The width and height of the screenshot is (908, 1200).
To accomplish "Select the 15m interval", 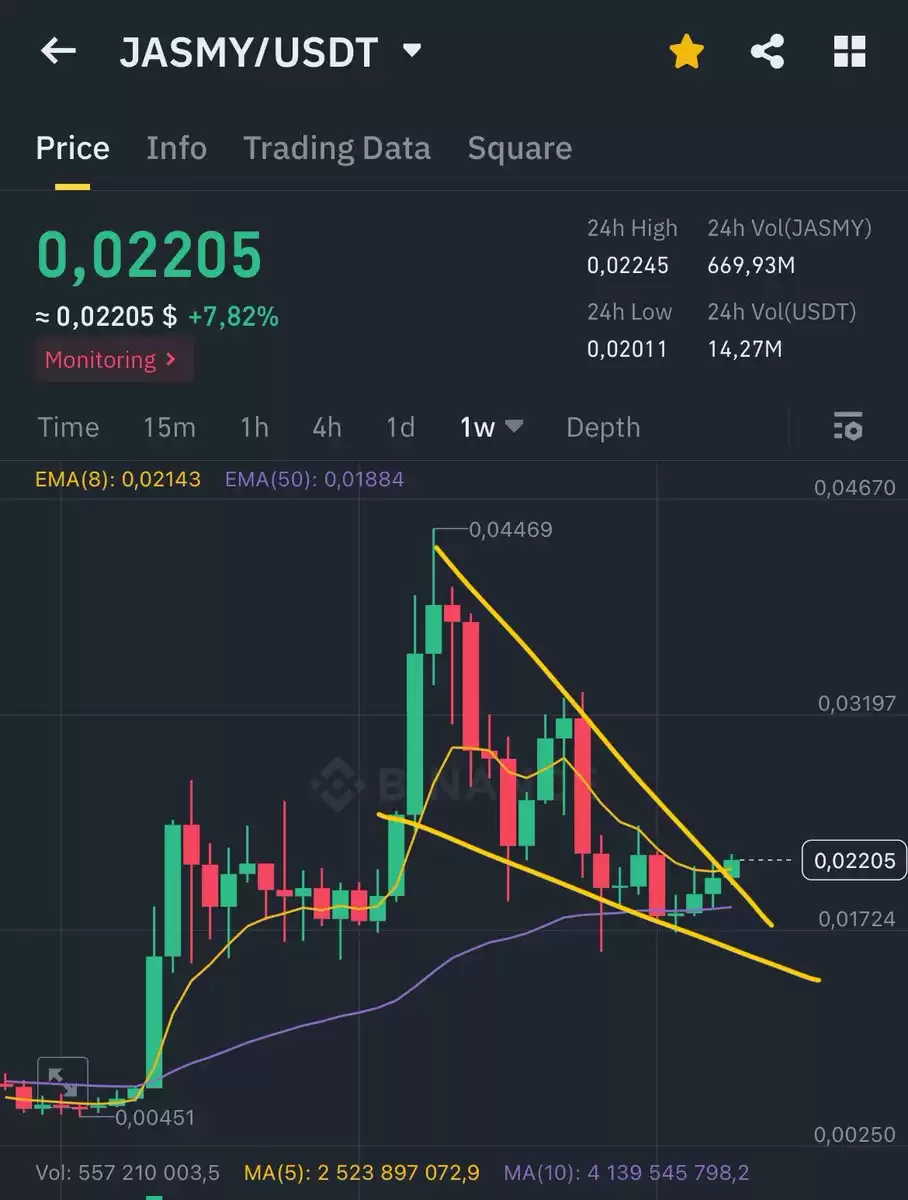I will (169, 428).
